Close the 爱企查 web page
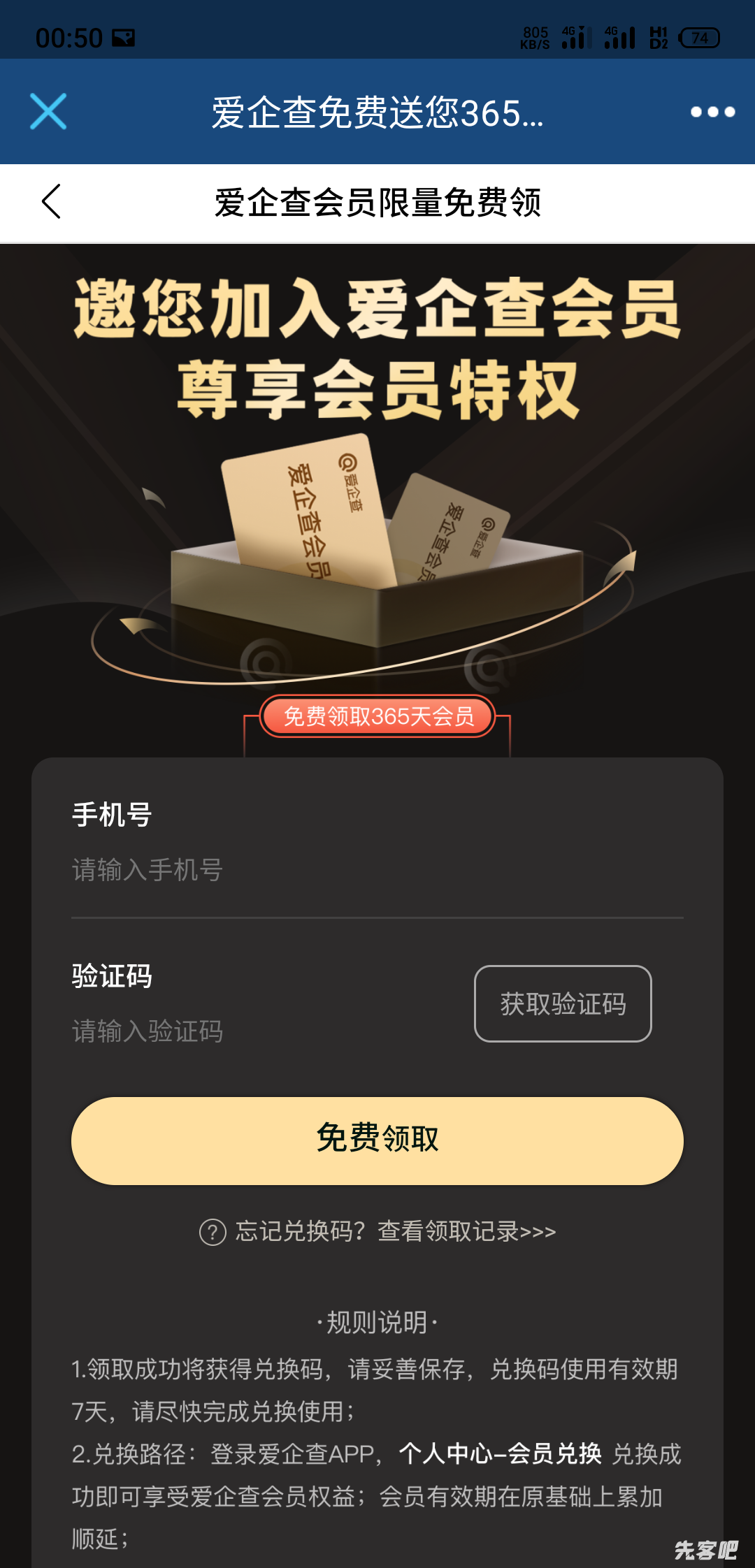 click(48, 111)
